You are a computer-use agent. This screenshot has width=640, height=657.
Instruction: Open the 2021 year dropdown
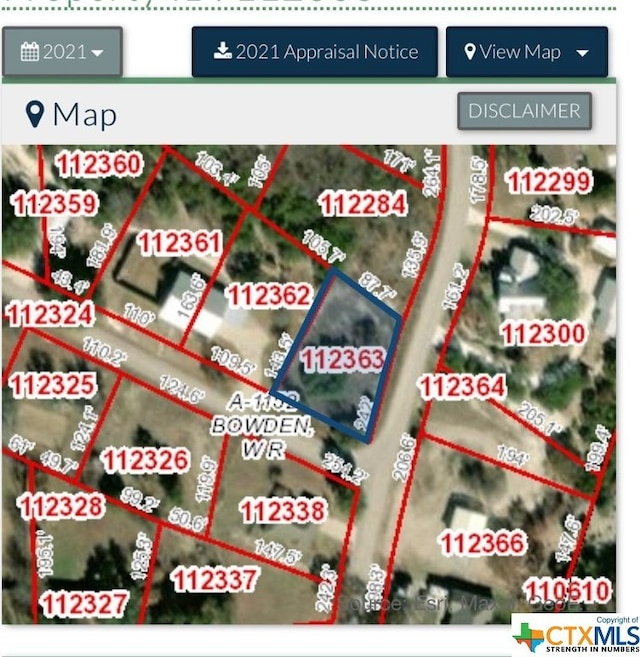[x=62, y=52]
